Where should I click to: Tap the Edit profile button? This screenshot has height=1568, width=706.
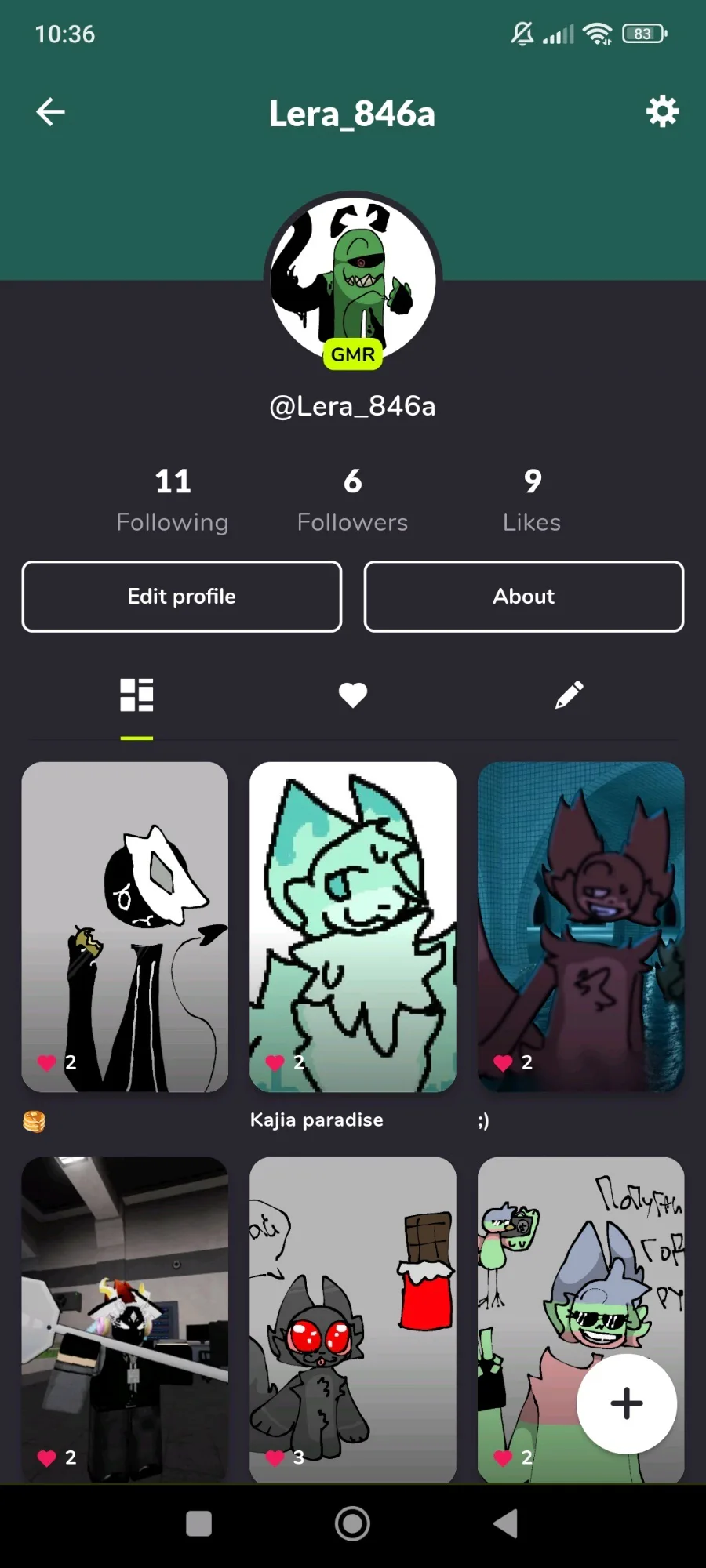click(x=182, y=597)
